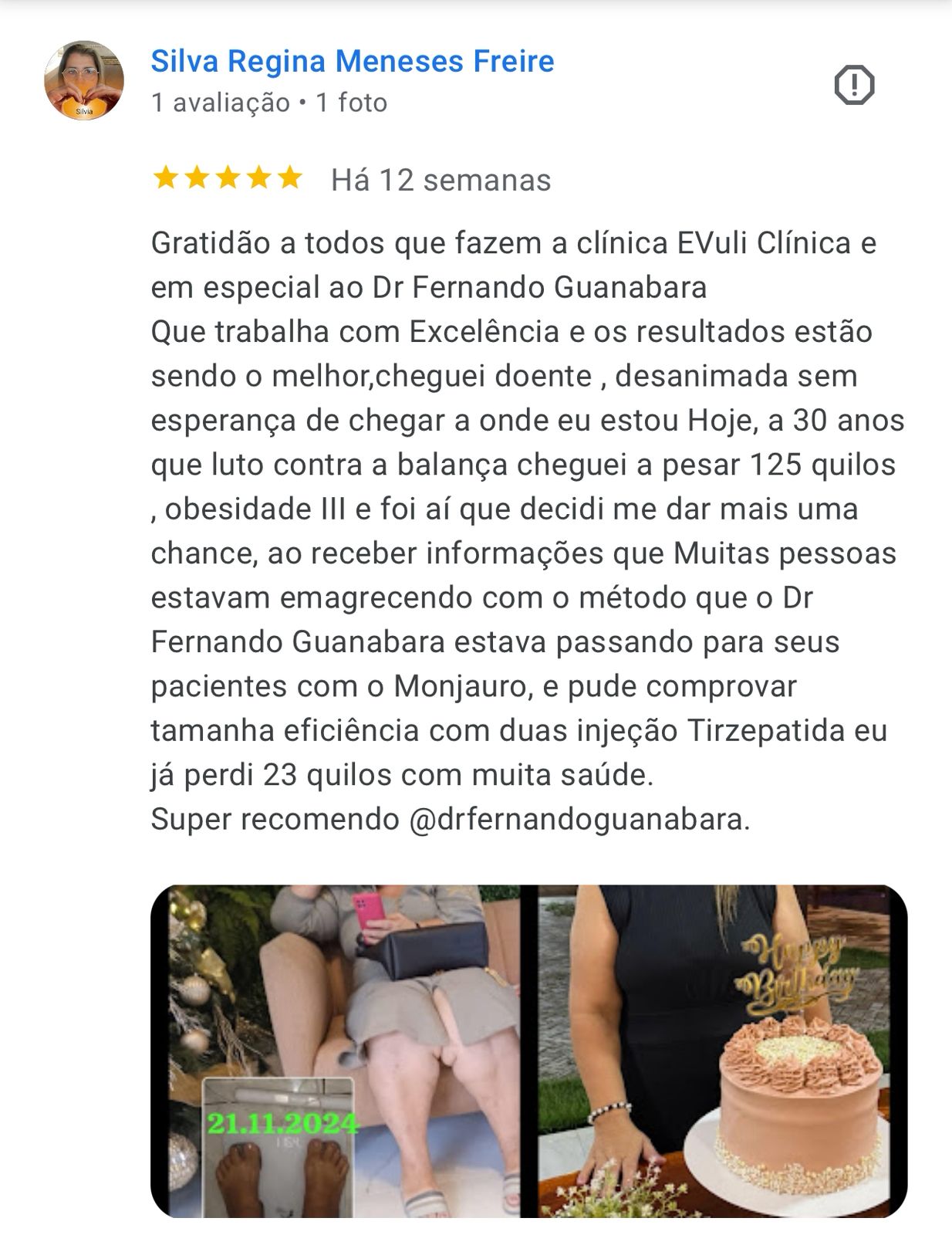
Task: Open the photo attached to the review
Action: (528, 1051)
